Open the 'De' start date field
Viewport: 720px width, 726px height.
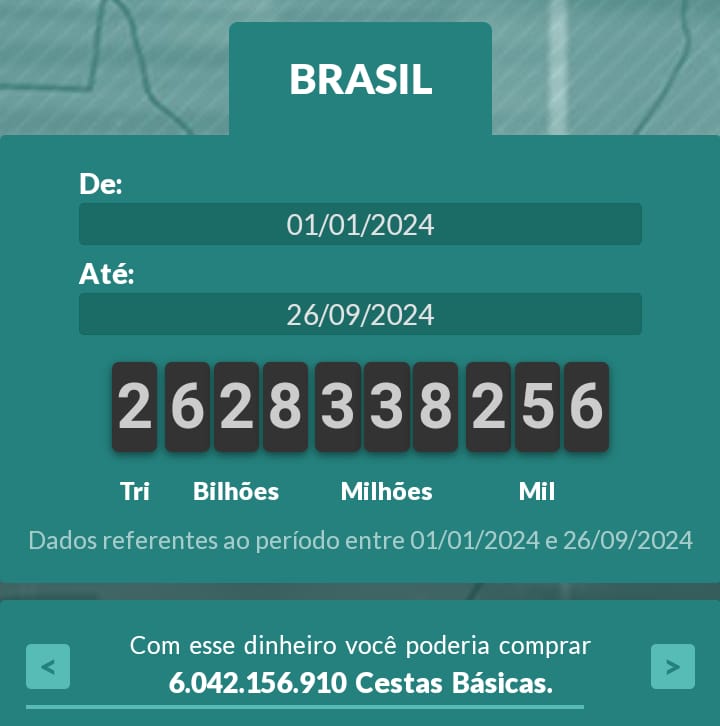tap(360, 224)
